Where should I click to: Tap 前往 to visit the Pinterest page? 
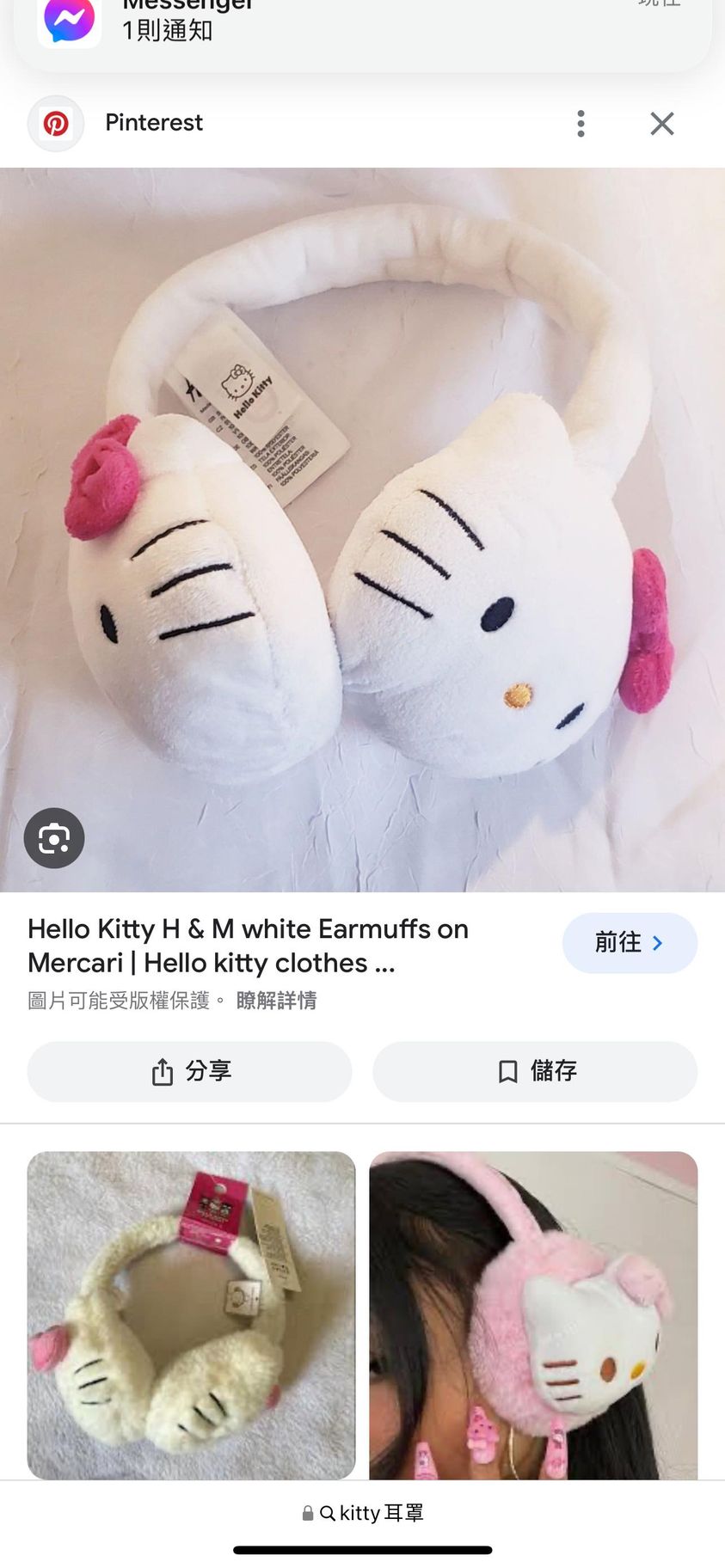coord(629,943)
